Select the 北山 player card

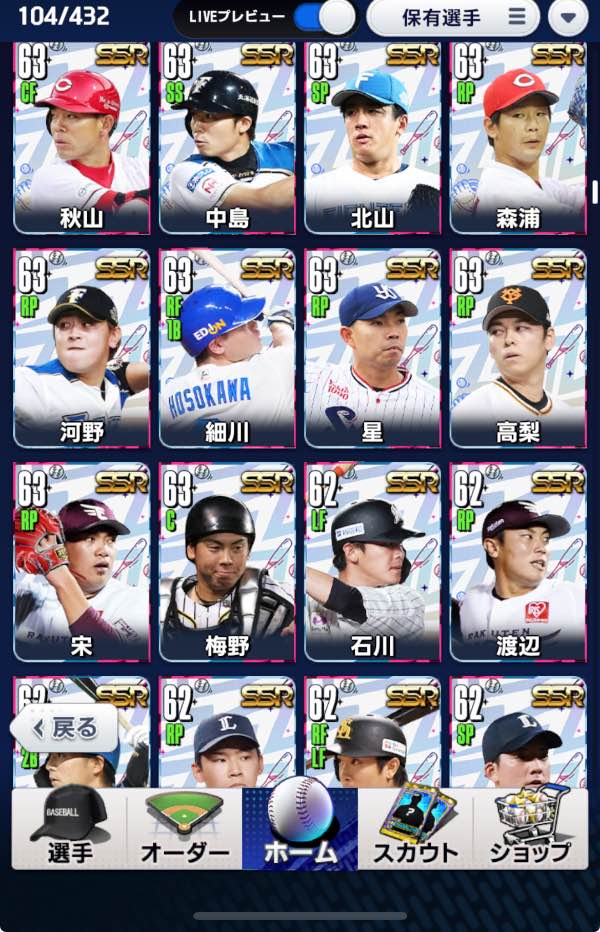[x=372, y=138]
